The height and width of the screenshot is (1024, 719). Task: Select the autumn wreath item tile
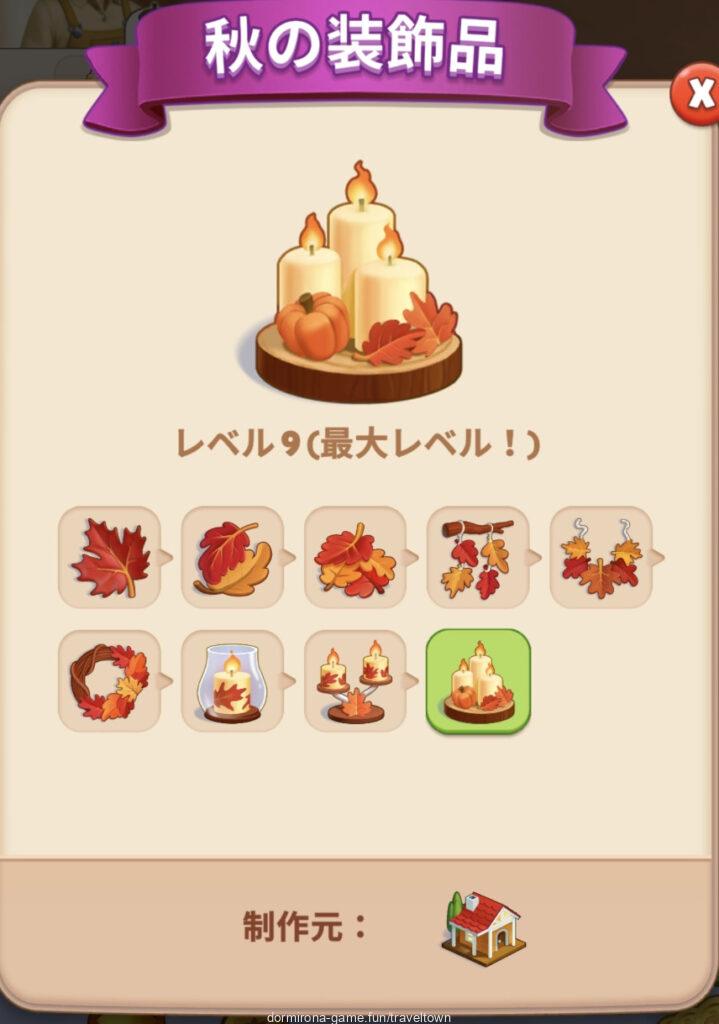click(109, 681)
